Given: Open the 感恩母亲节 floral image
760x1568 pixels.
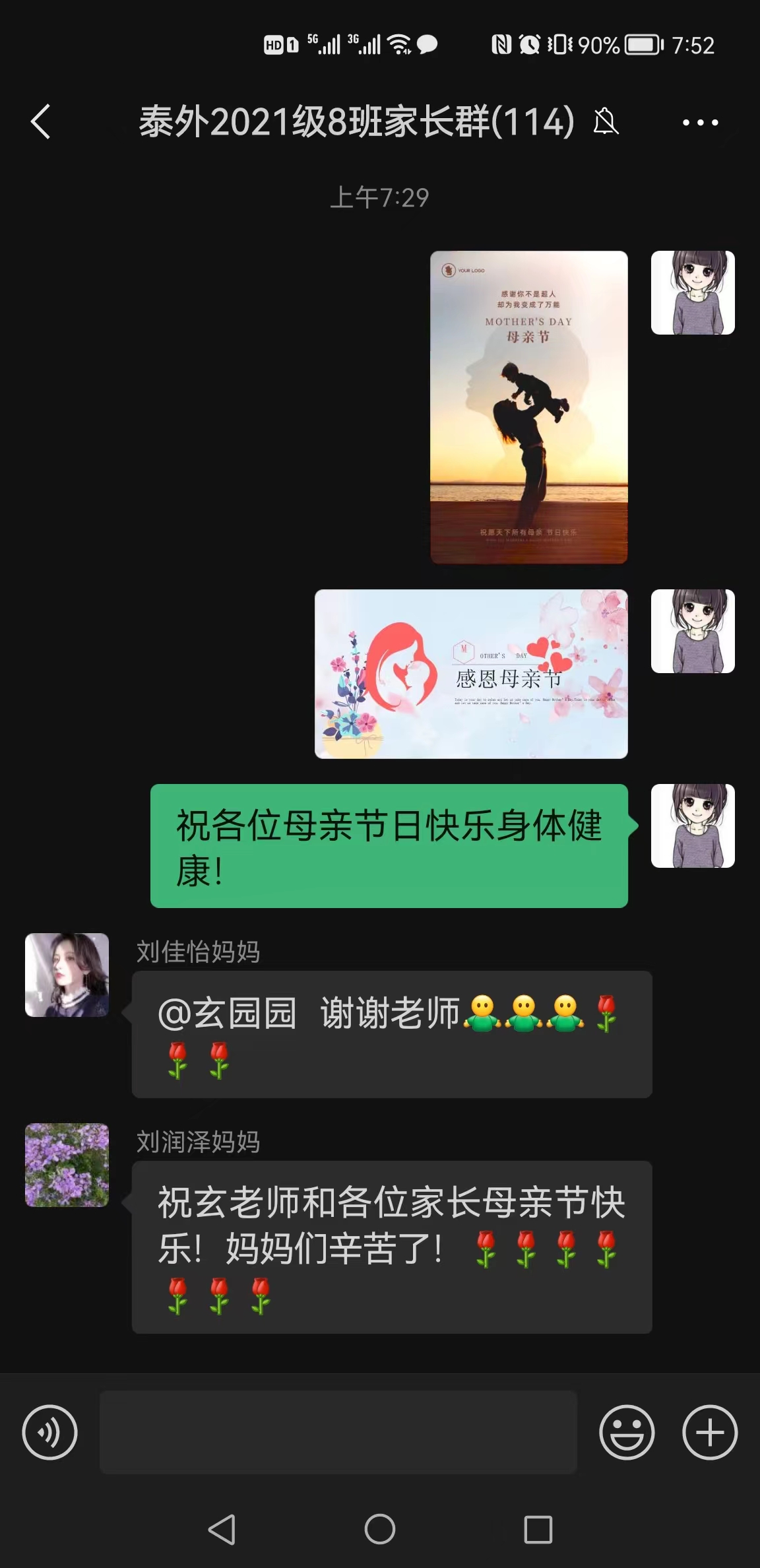Looking at the screenshot, I should pos(471,674).
